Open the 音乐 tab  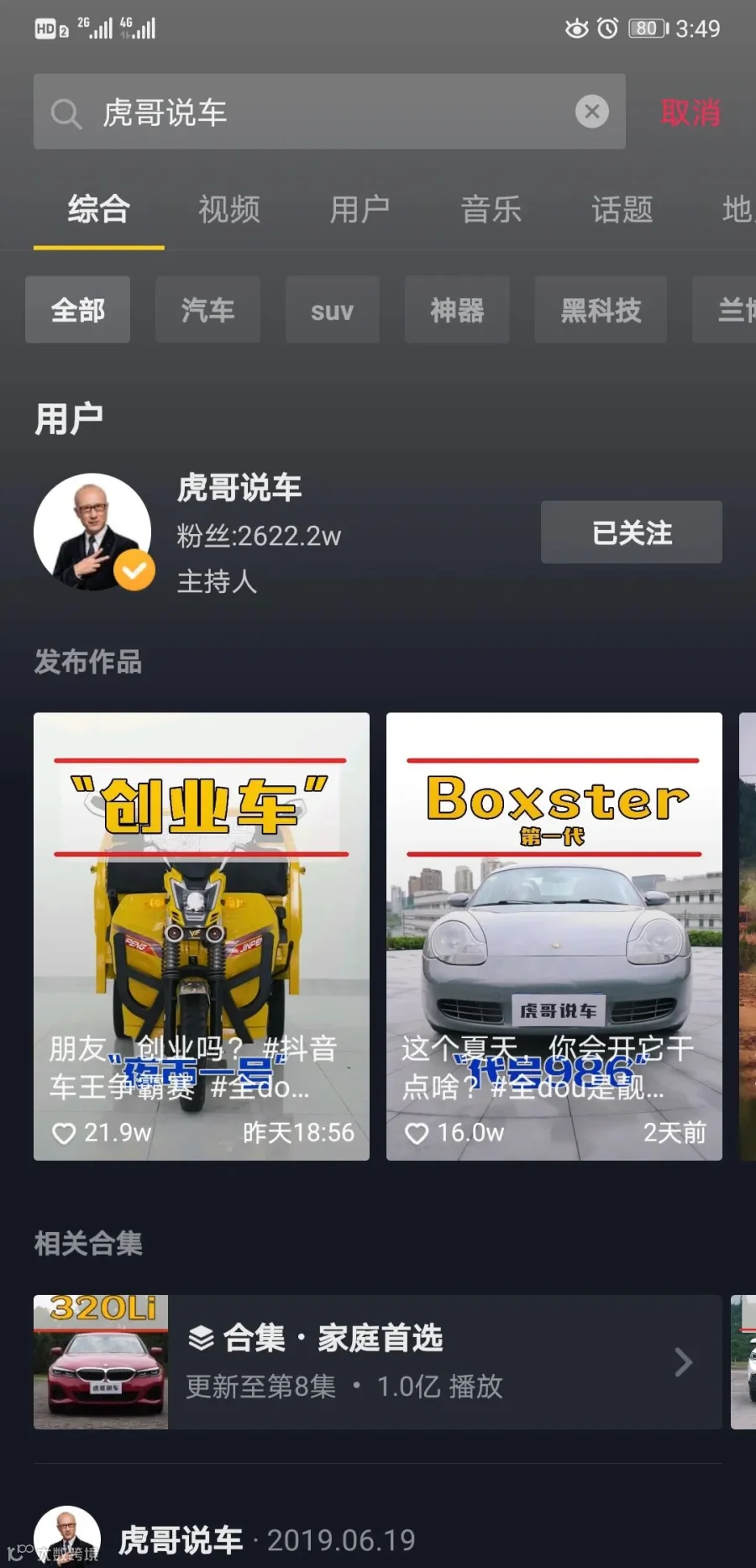(491, 209)
